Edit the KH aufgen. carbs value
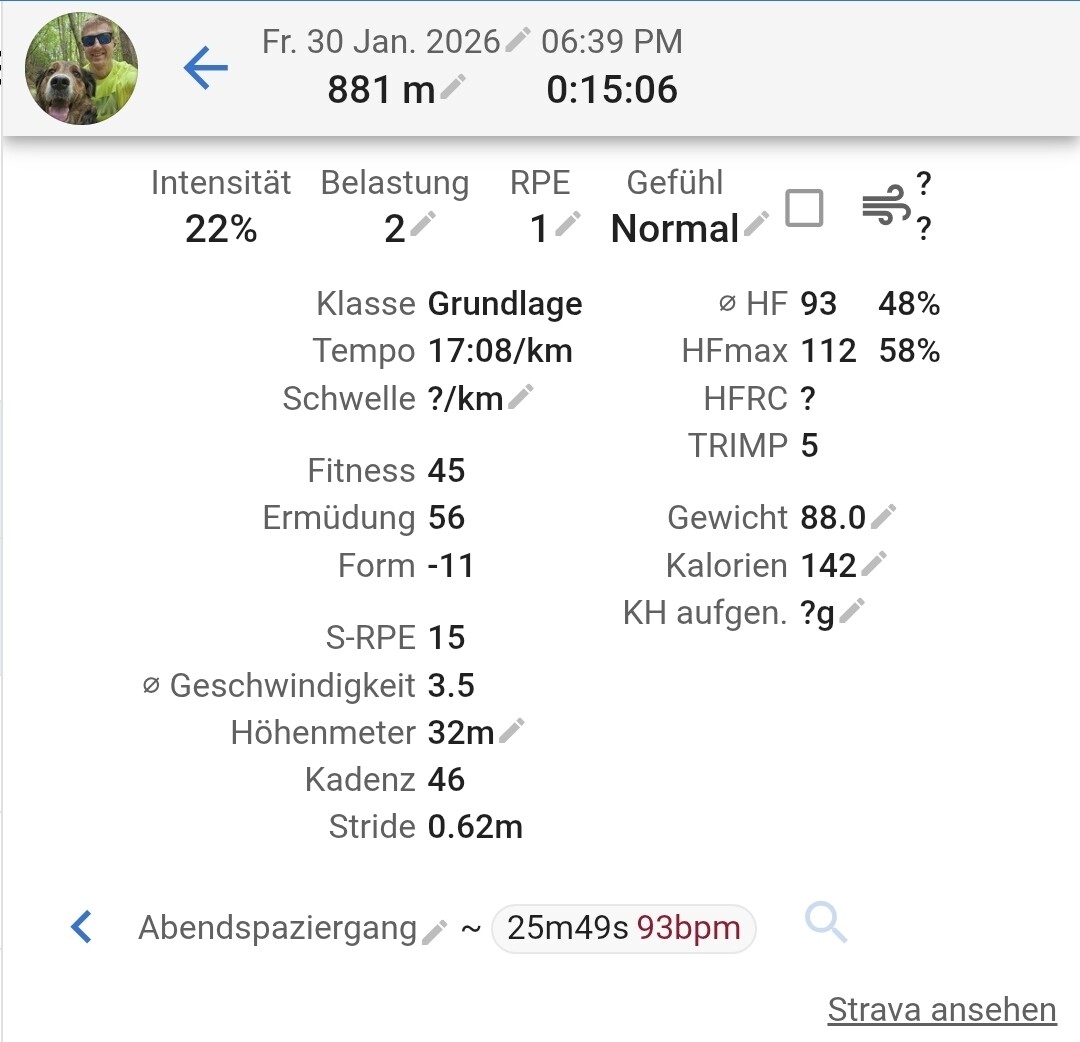The width and height of the screenshot is (1080, 1042). [852, 611]
